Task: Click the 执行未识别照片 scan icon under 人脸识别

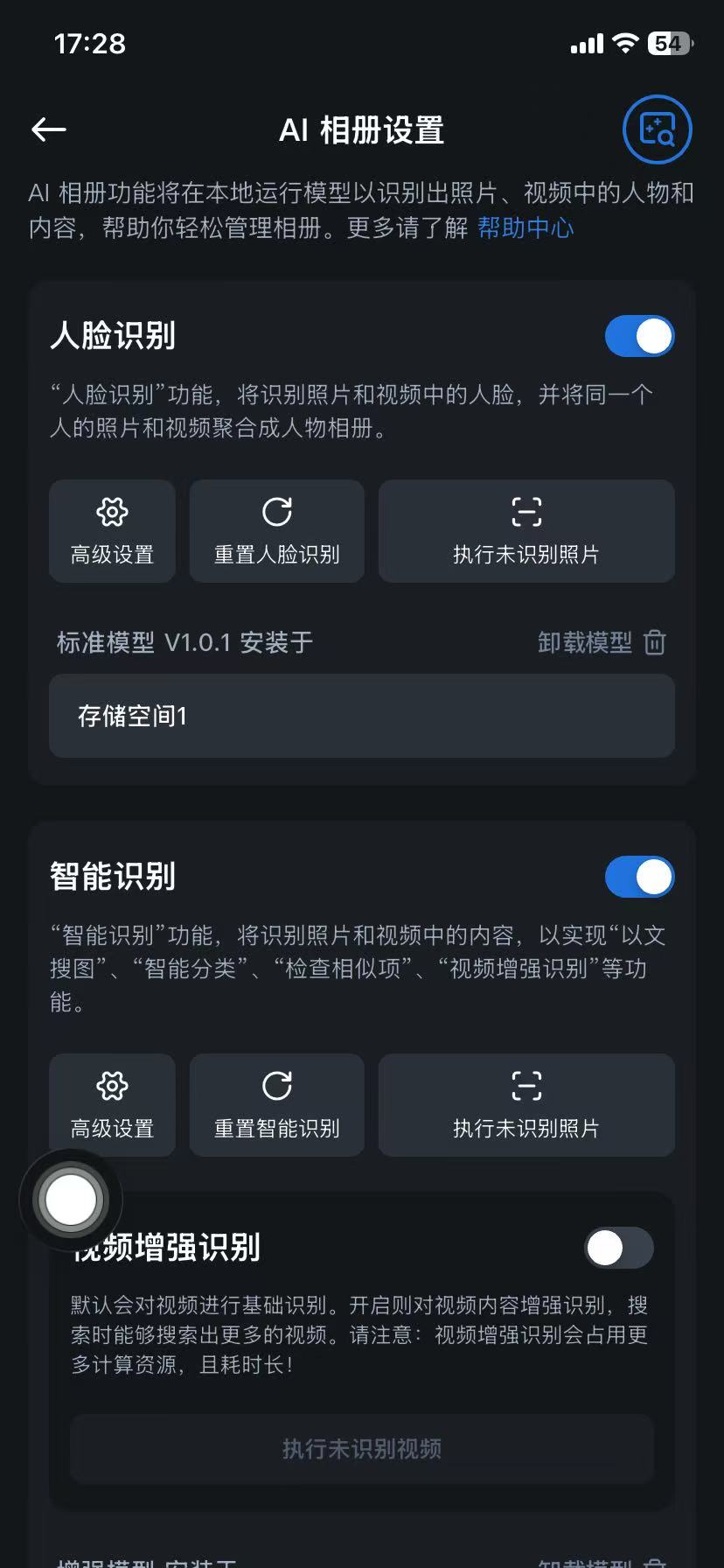Action: point(526,512)
